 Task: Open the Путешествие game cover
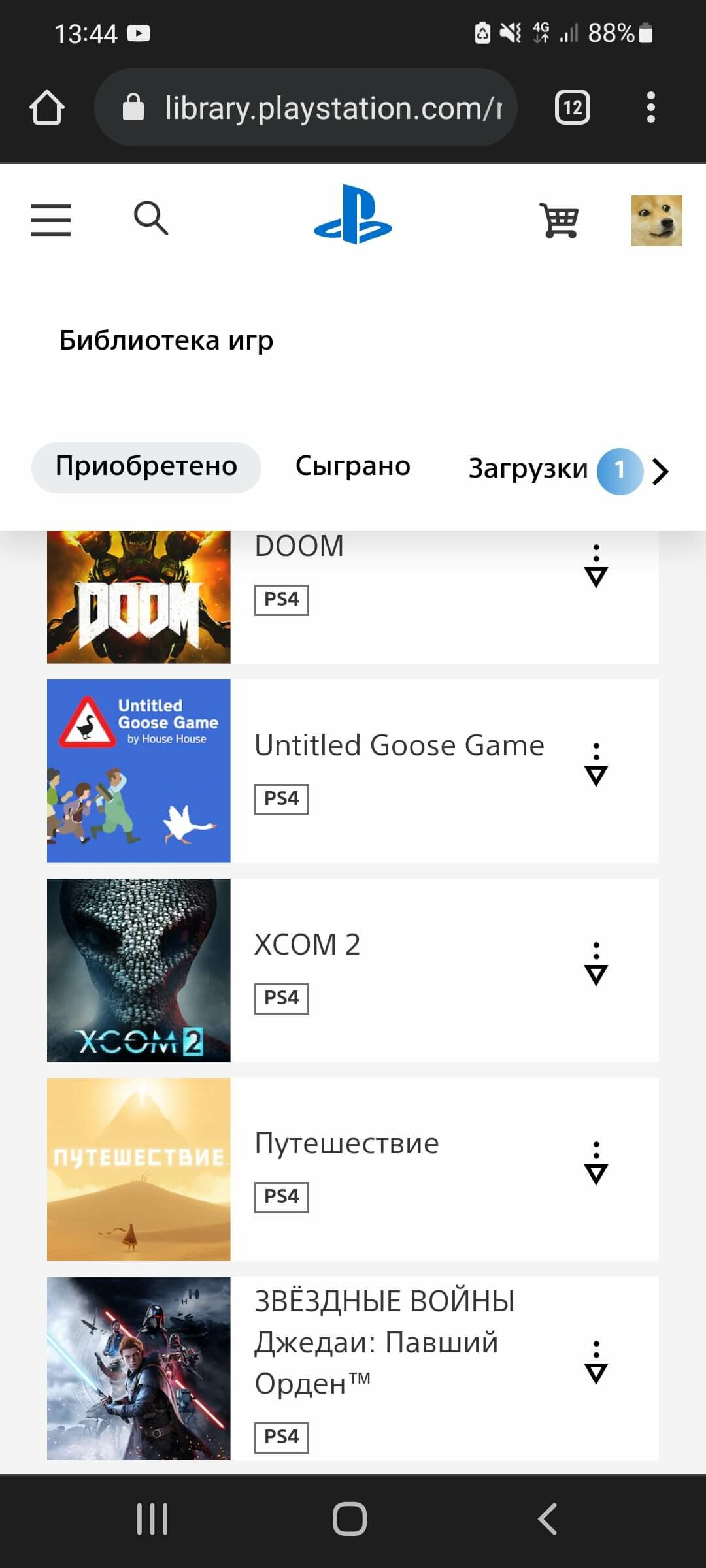point(139,1169)
